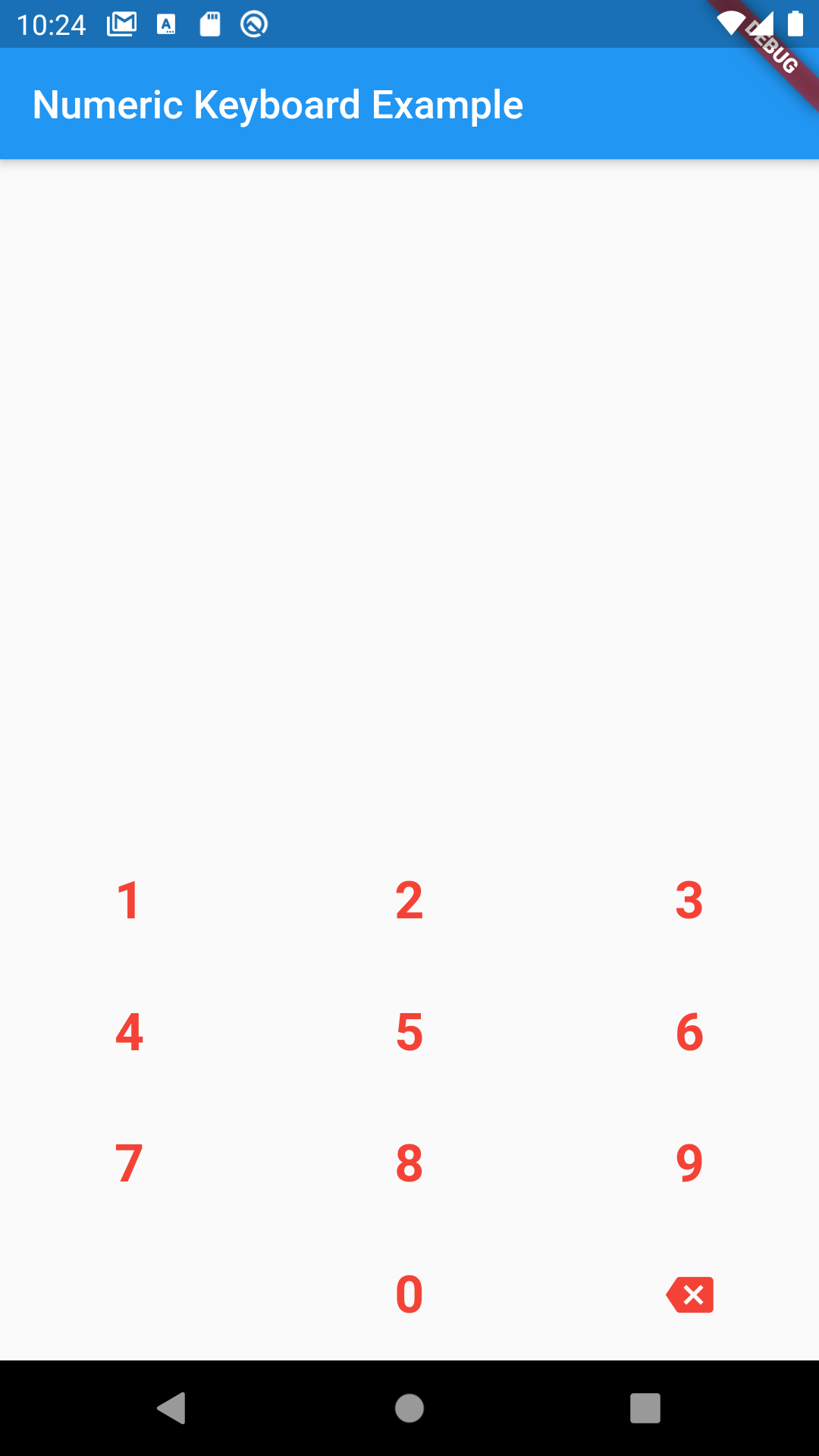Tap the number 1 key

[x=129, y=901]
